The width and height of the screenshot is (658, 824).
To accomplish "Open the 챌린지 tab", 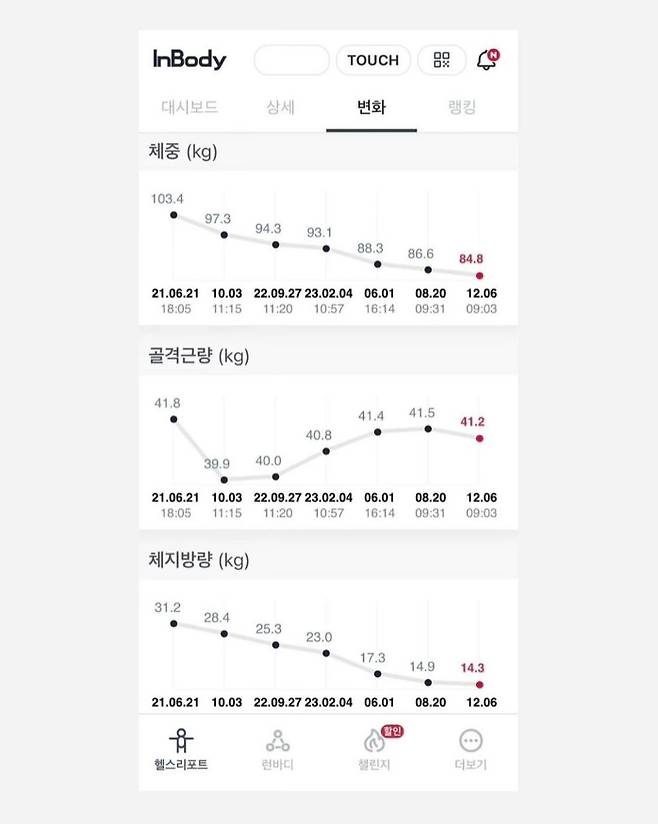I will tap(375, 750).
